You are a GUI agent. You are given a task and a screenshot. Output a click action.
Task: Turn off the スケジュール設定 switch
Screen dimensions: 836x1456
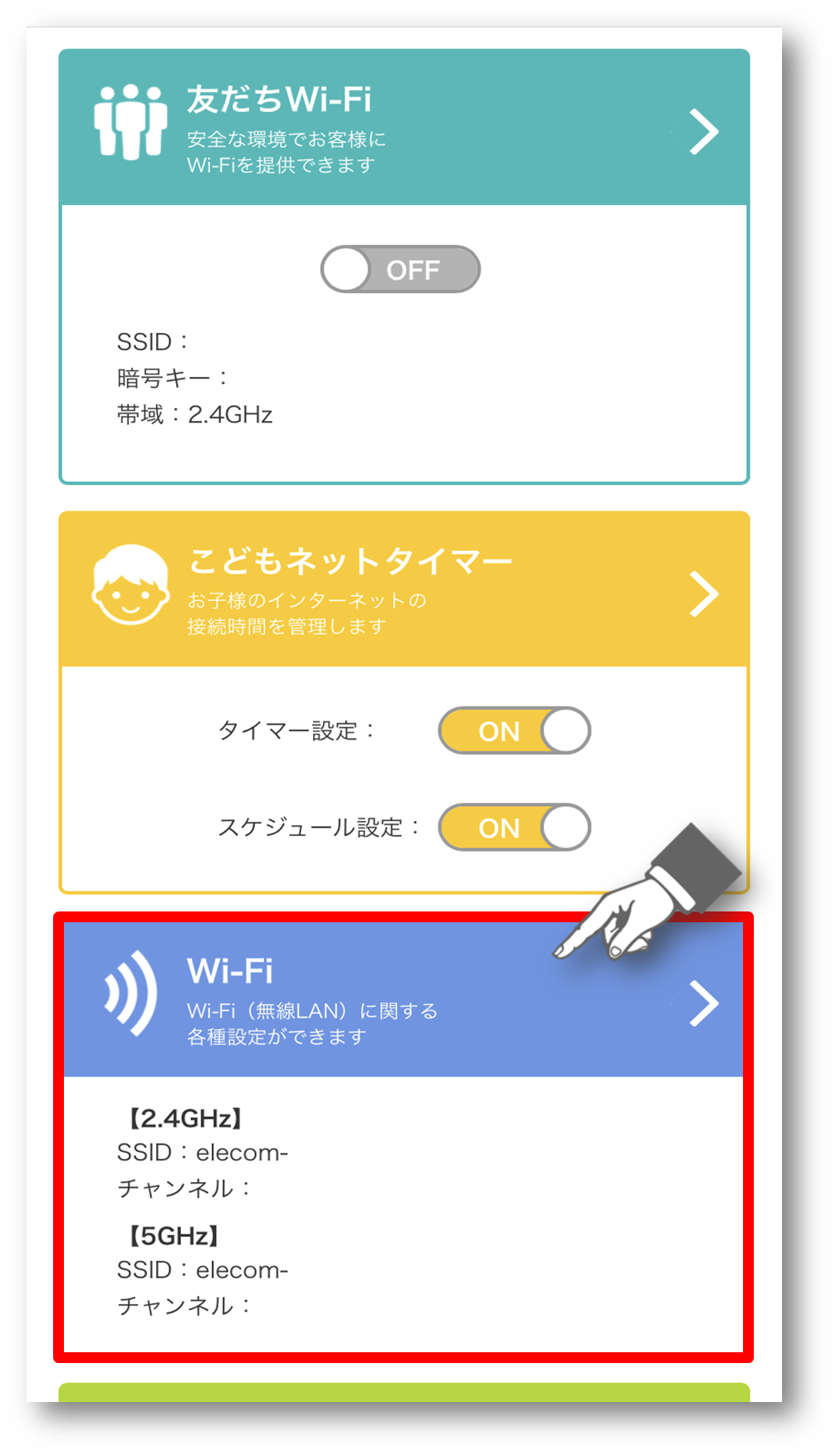[514, 828]
